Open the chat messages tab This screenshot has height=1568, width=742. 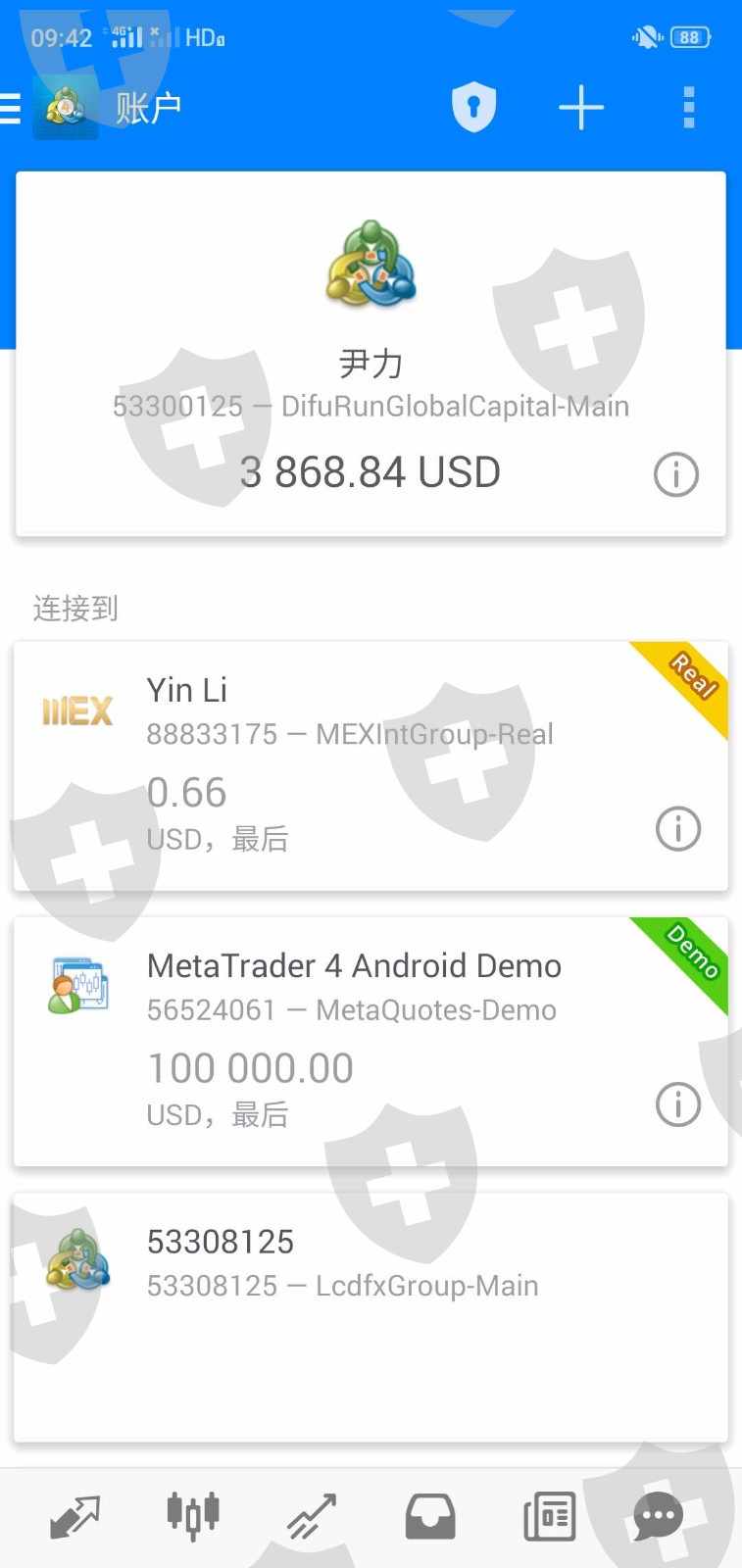[x=658, y=1517]
